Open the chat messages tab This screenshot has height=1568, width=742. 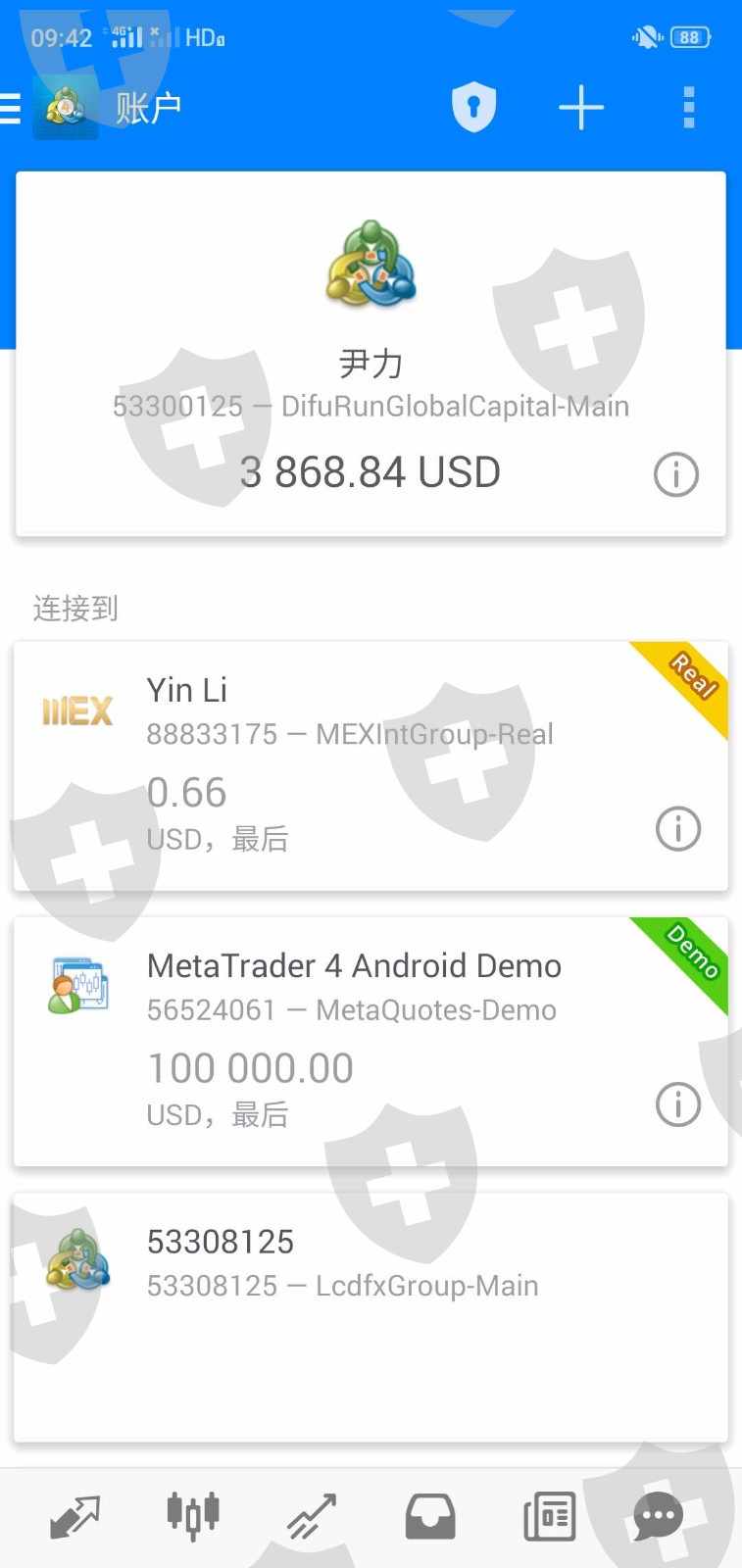[x=658, y=1517]
